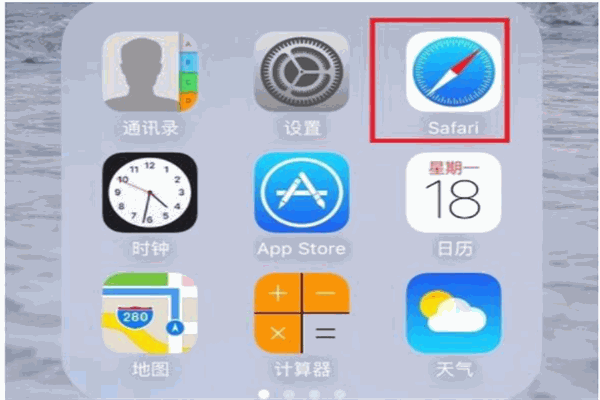
Task: Open the 设置 settings app
Action: coord(301,72)
